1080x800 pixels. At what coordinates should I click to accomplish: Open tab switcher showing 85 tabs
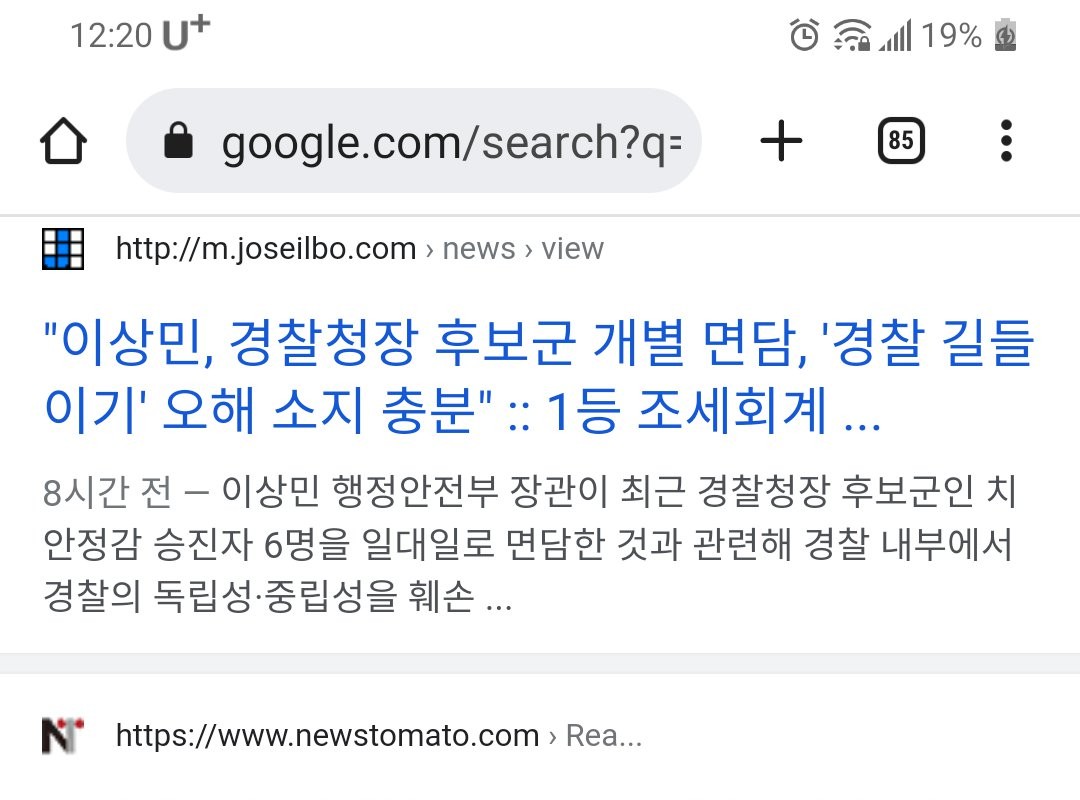[901, 141]
